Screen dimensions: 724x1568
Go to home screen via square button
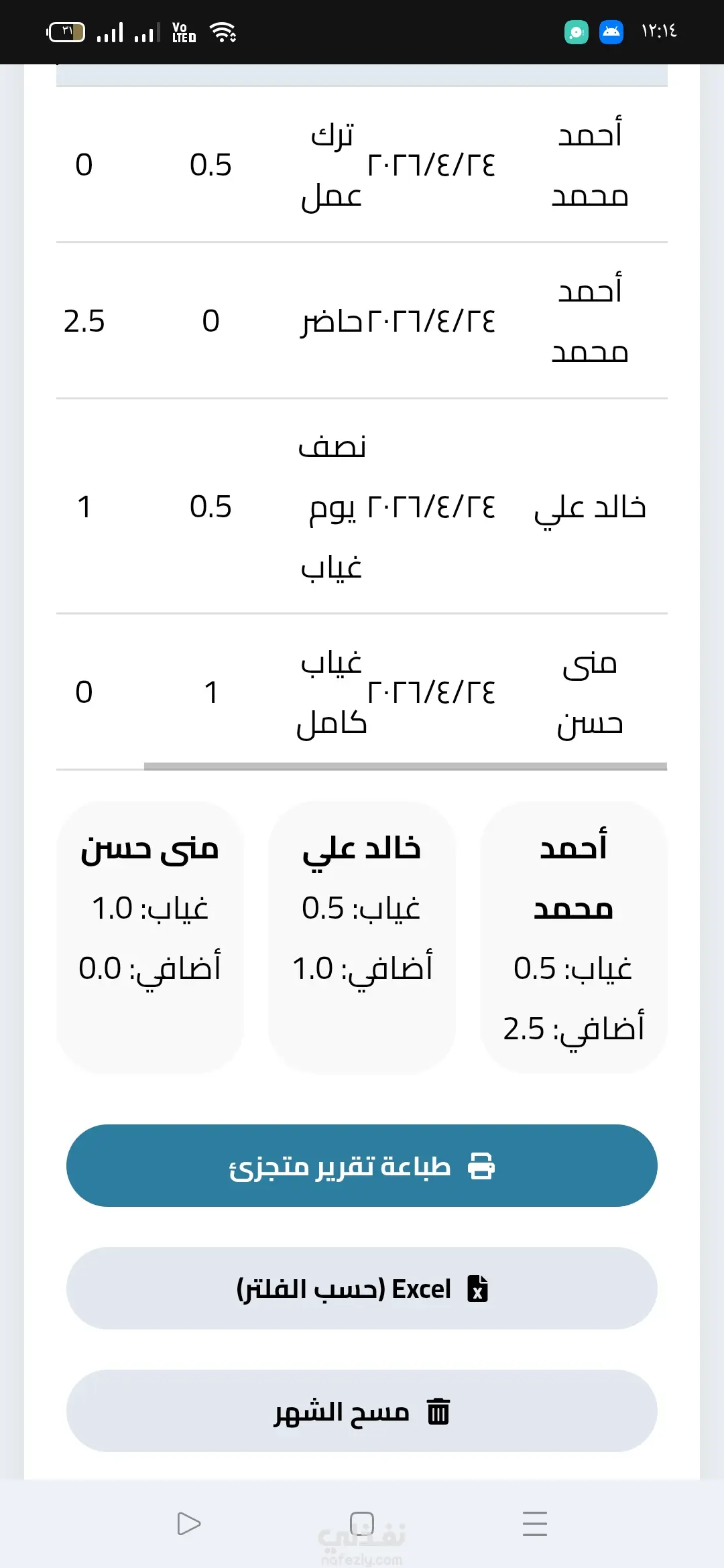tap(362, 1524)
